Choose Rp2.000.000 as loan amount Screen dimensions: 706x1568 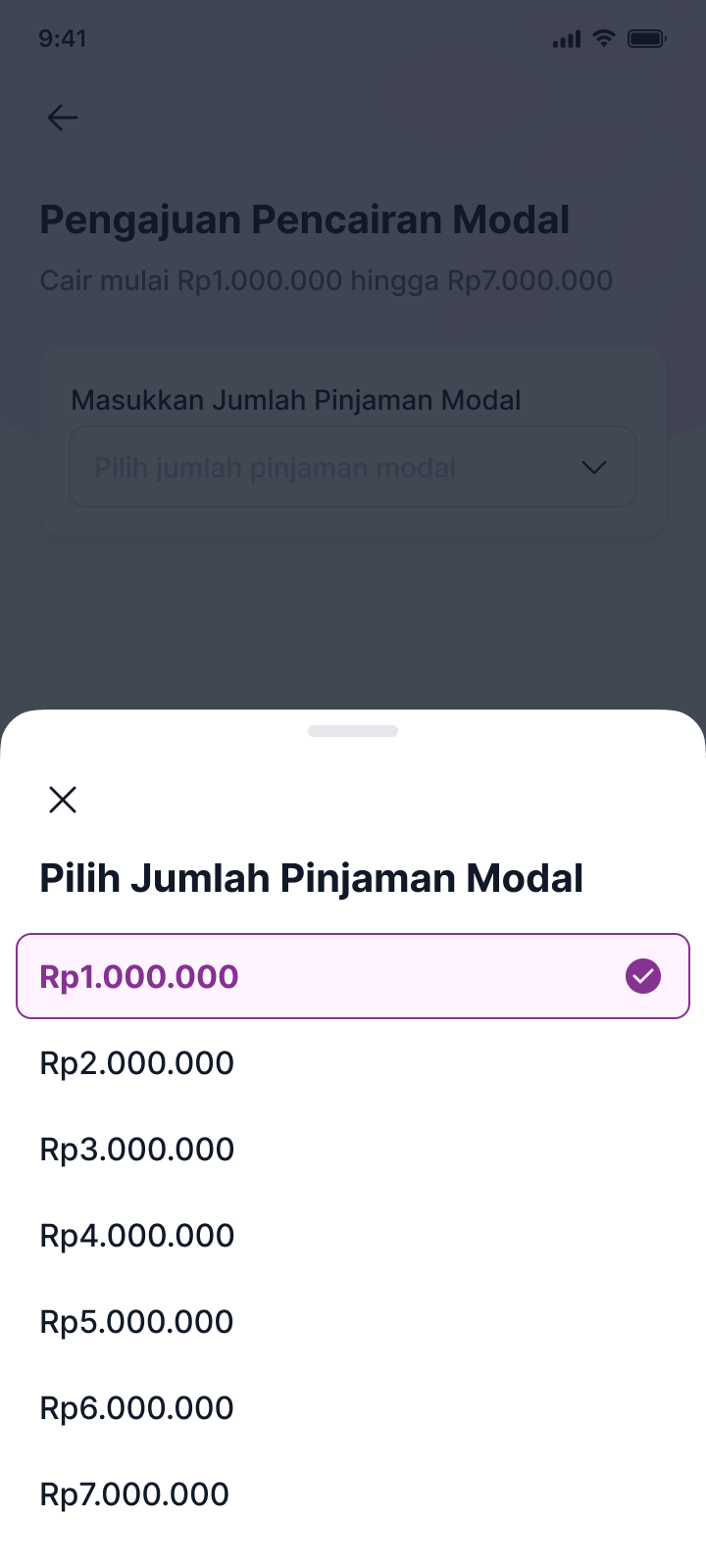[x=353, y=1062]
